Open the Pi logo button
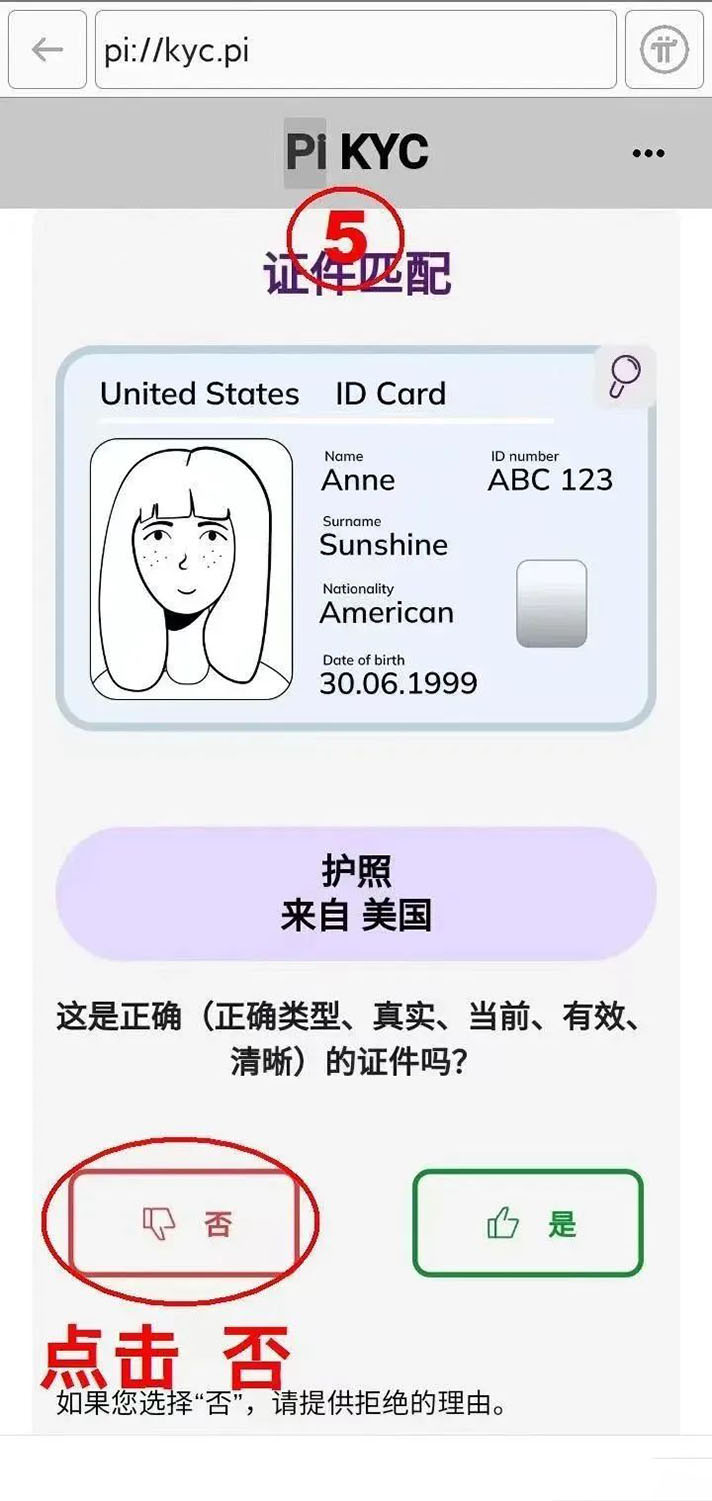The width and height of the screenshot is (712, 1501). (x=664, y=50)
